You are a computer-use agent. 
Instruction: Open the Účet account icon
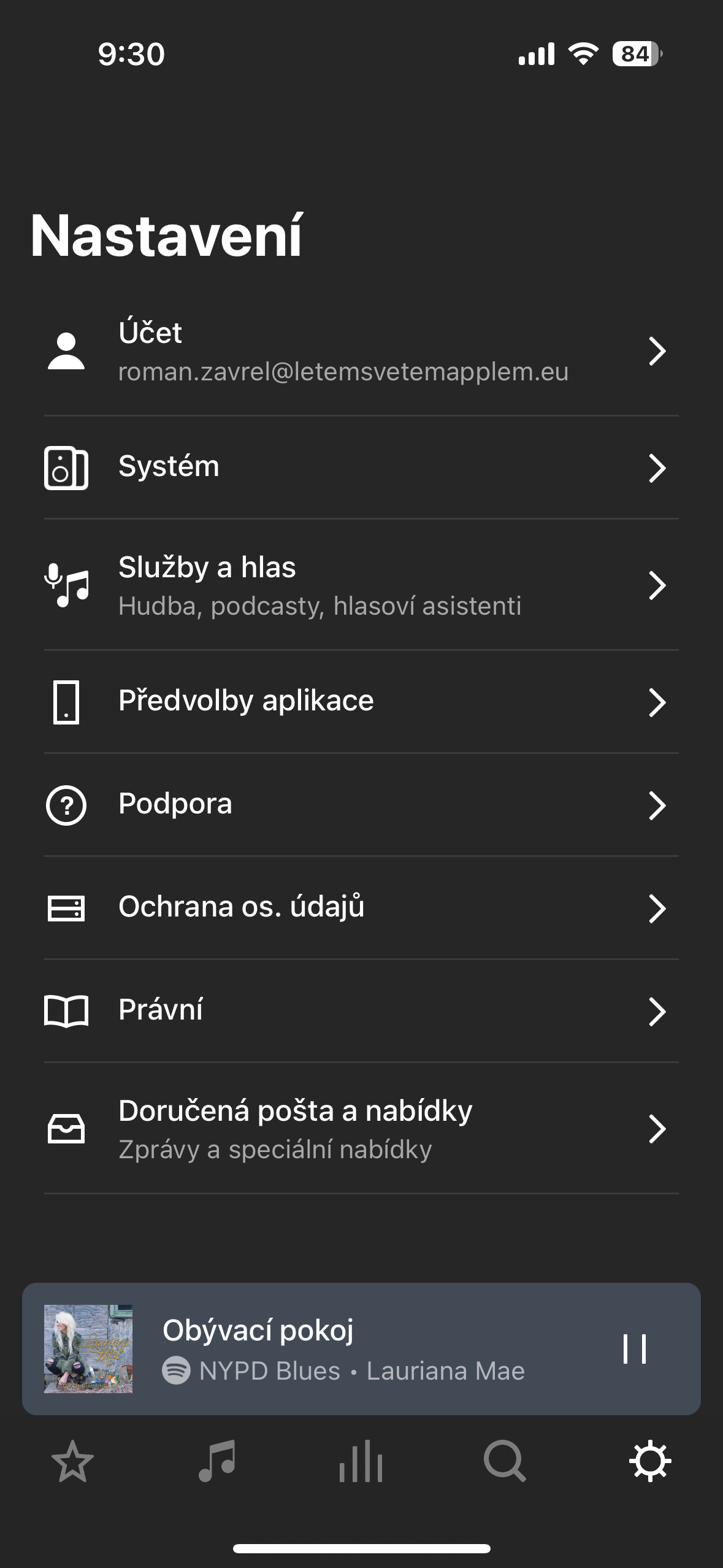(x=67, y=350)
